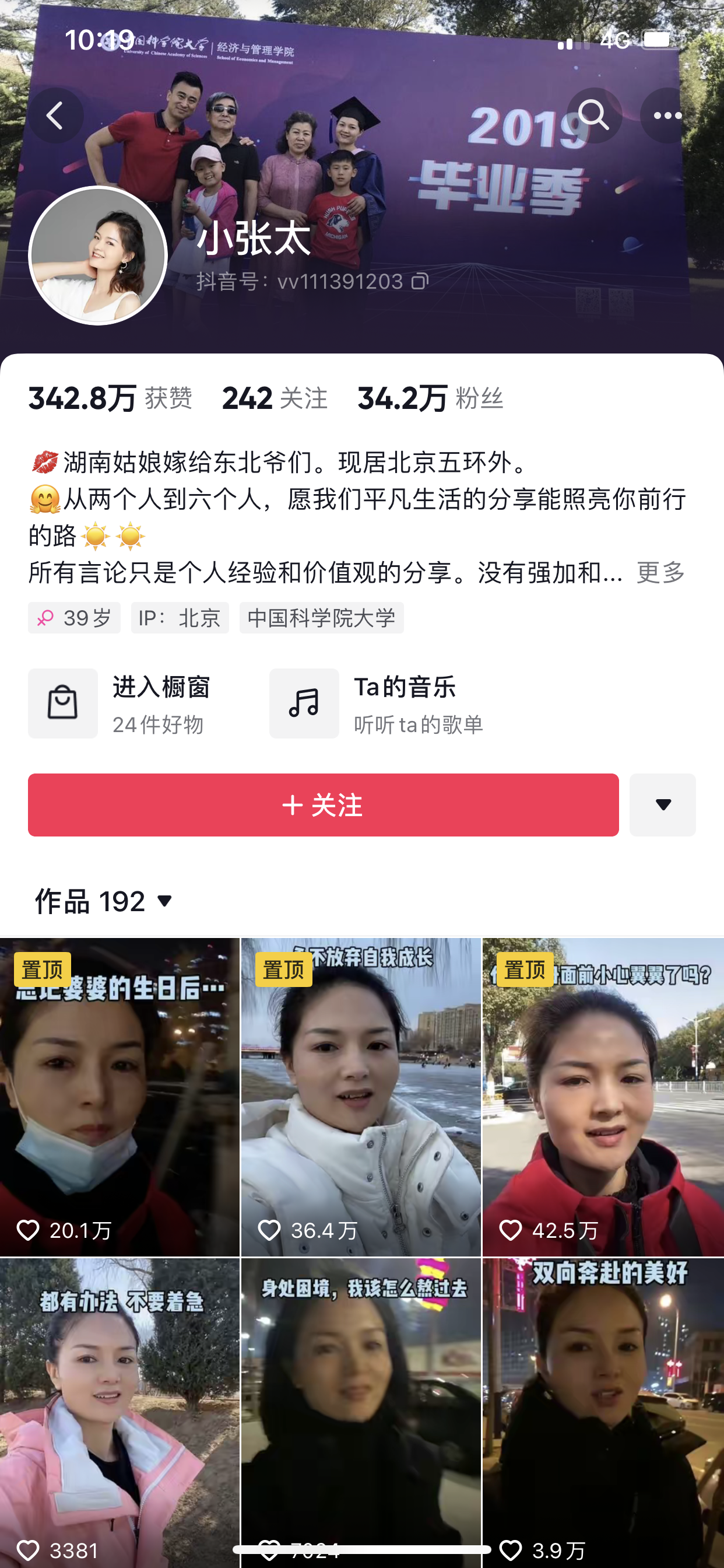Expand the bio with 更多
Viewport: 724px width, 1568px height.
[660, 572]
